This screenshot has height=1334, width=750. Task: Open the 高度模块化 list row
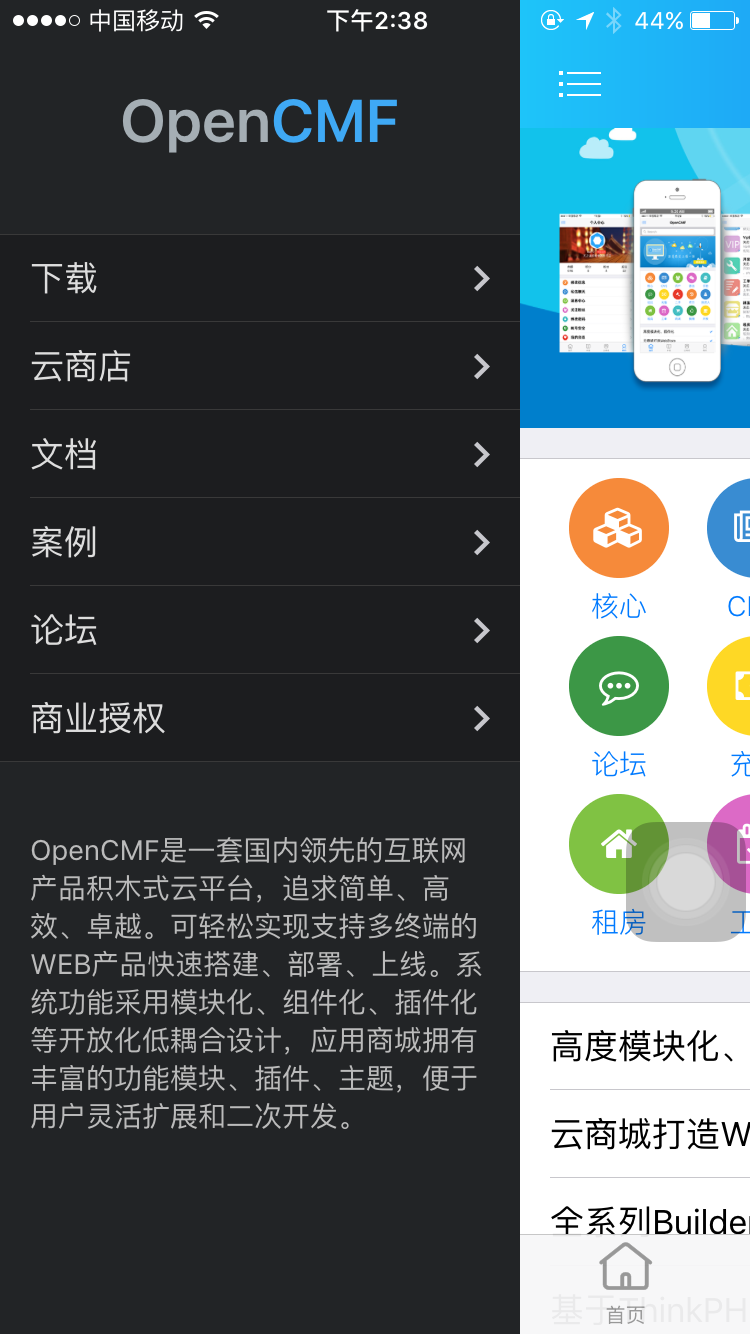point(650,1046)
